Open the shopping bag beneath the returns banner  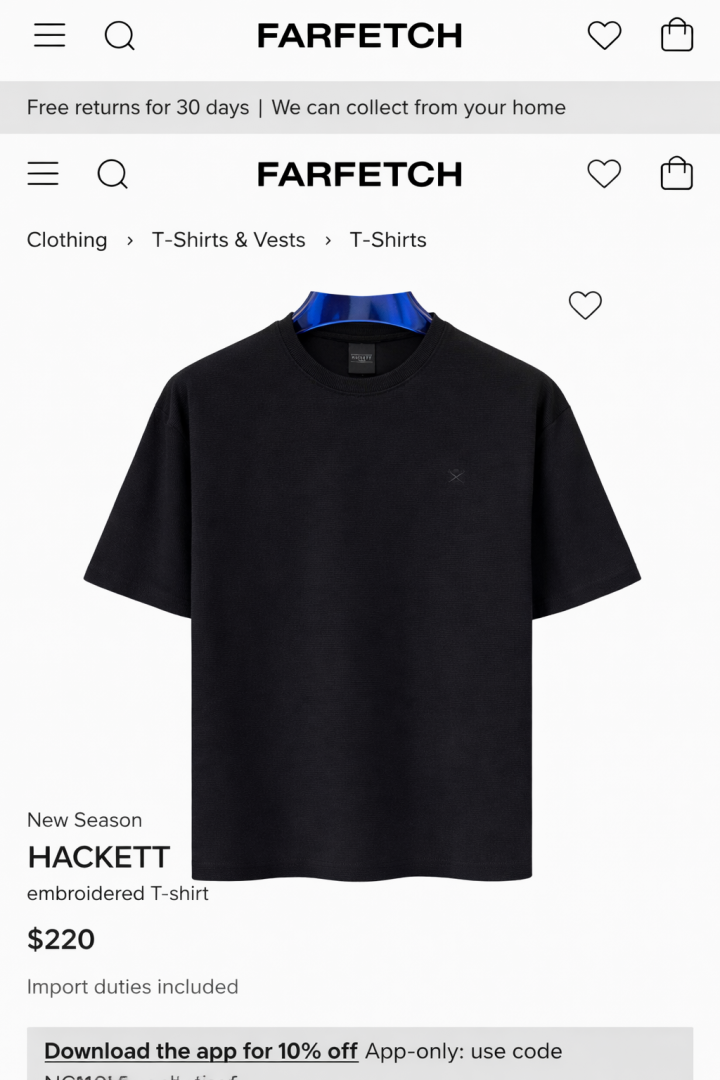click(677, 174)
